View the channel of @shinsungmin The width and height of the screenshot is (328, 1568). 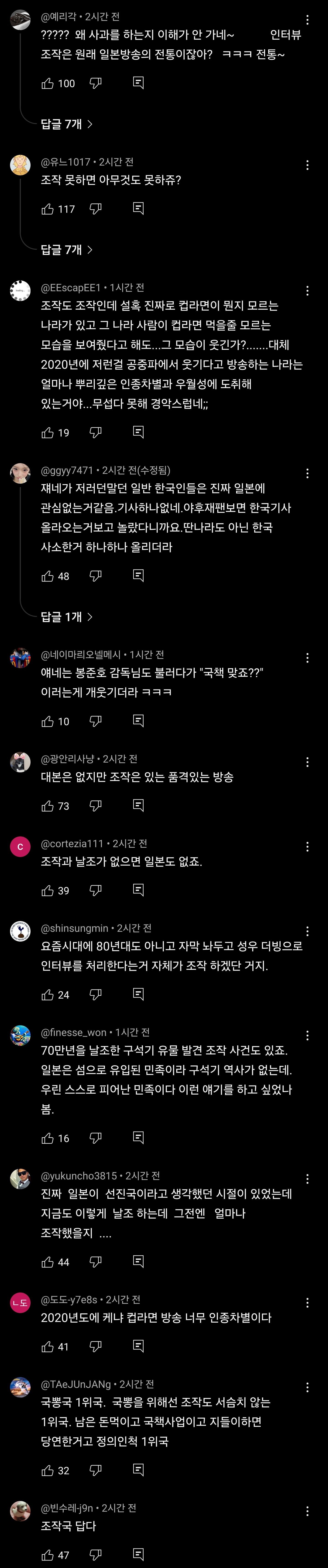[x=20, y=931]
